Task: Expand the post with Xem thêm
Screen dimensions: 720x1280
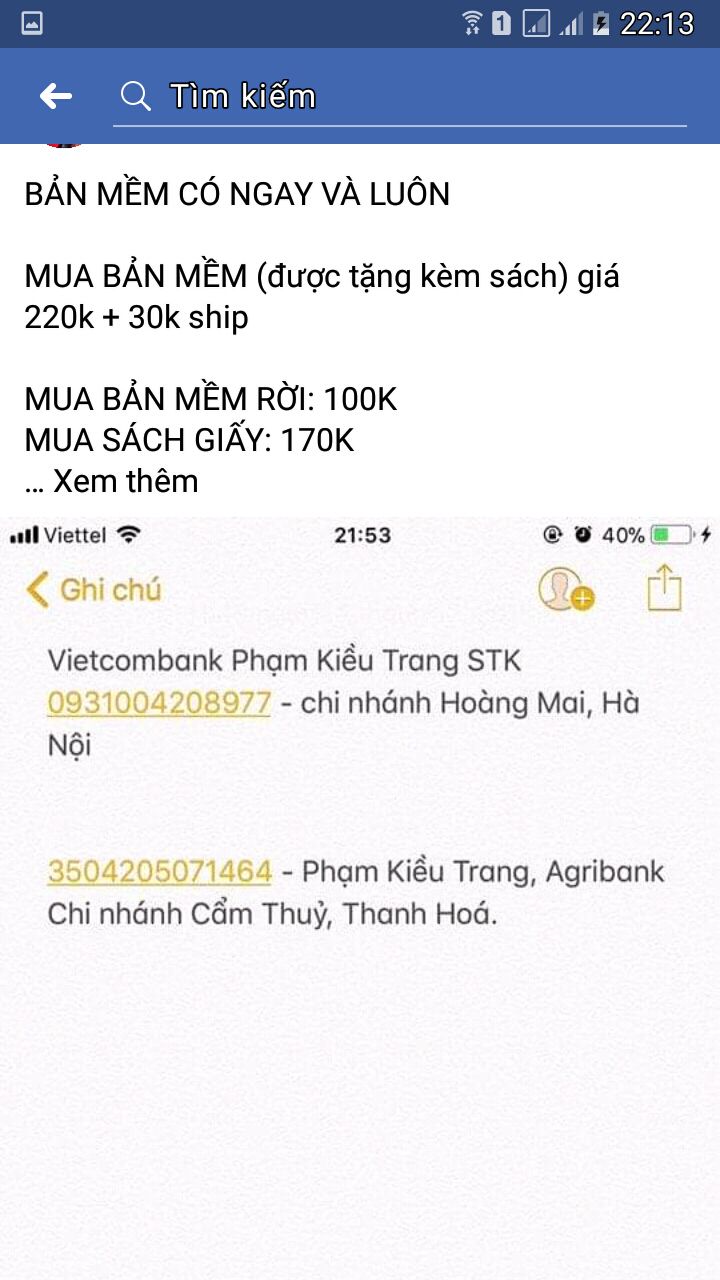Action: click(125, 481)
